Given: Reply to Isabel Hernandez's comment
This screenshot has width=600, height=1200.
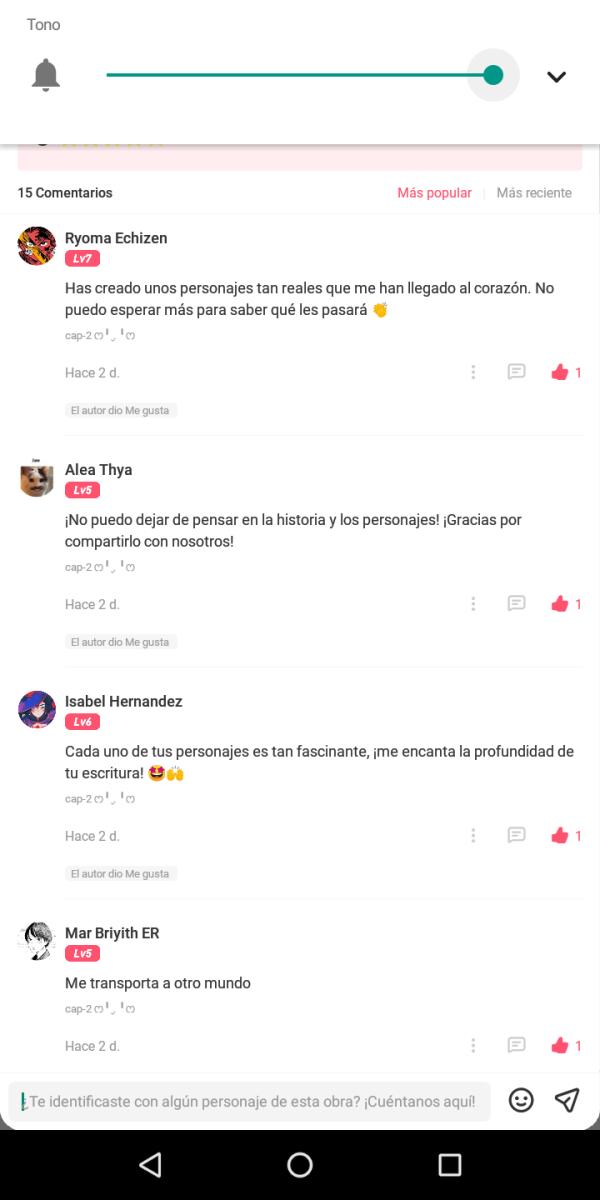Looking at the screenshot, I should [516, 836].
